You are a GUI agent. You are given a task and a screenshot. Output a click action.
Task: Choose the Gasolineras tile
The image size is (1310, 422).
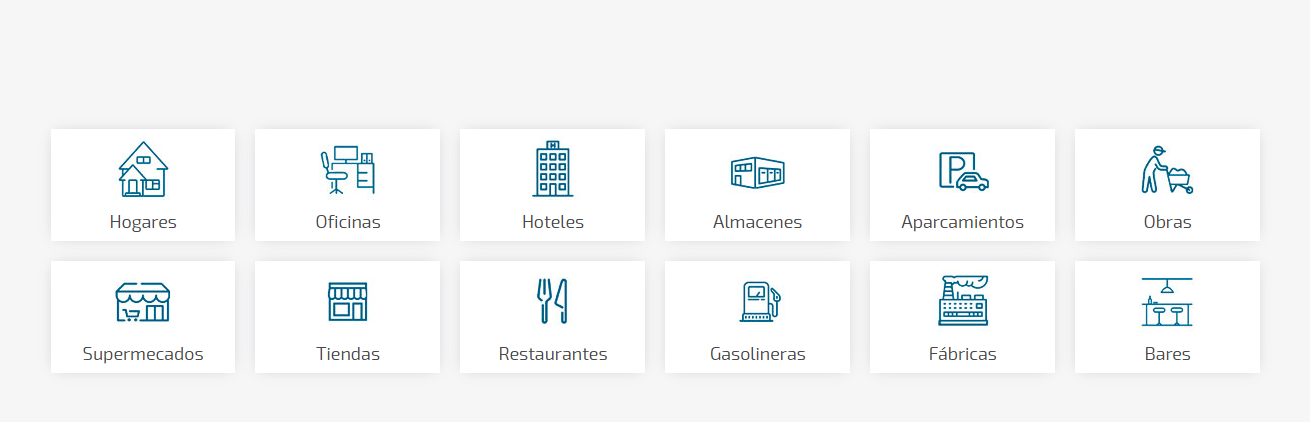(x=757, y=317)
